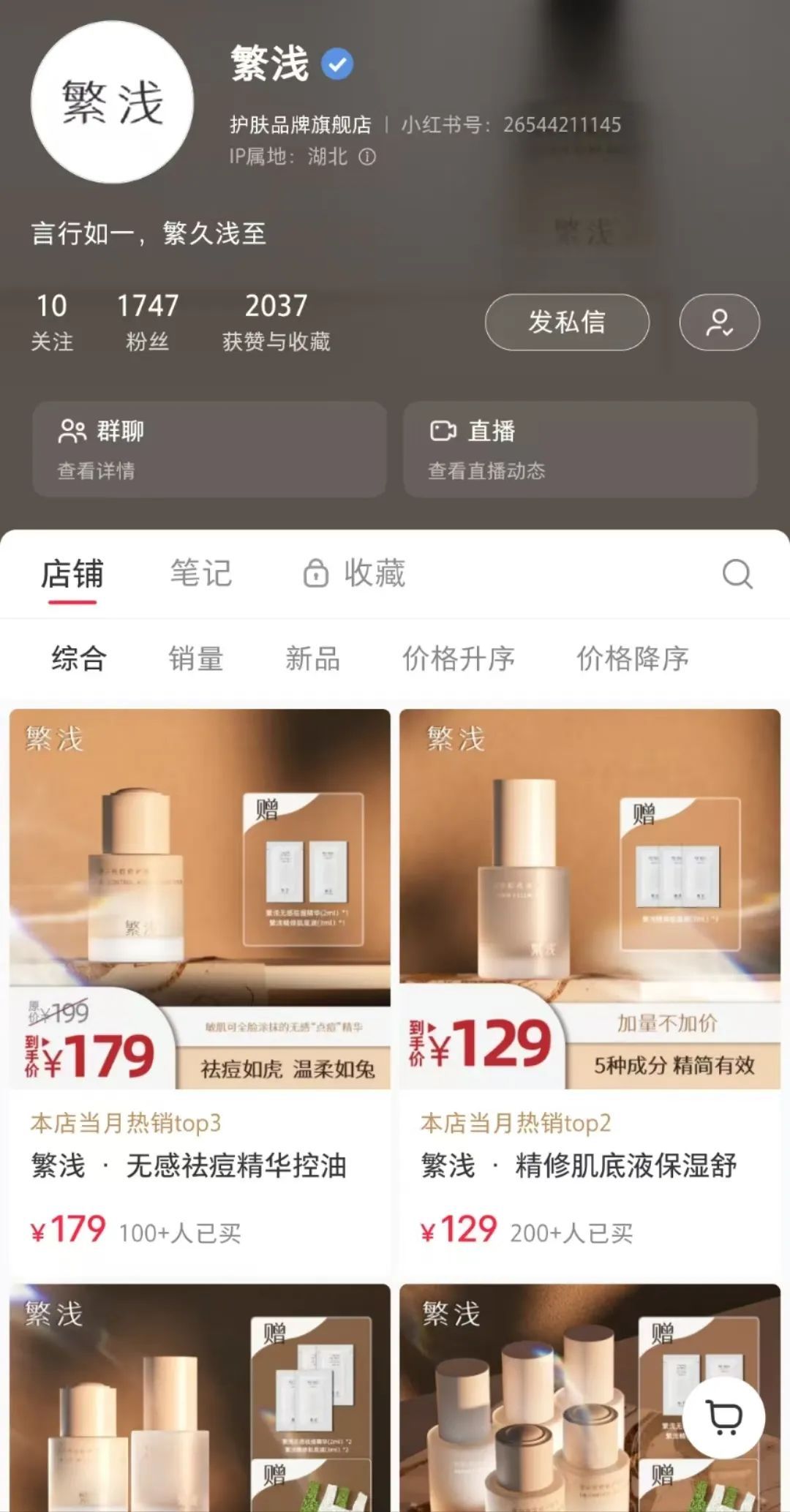Sort products by 新品

pos(312,658)
